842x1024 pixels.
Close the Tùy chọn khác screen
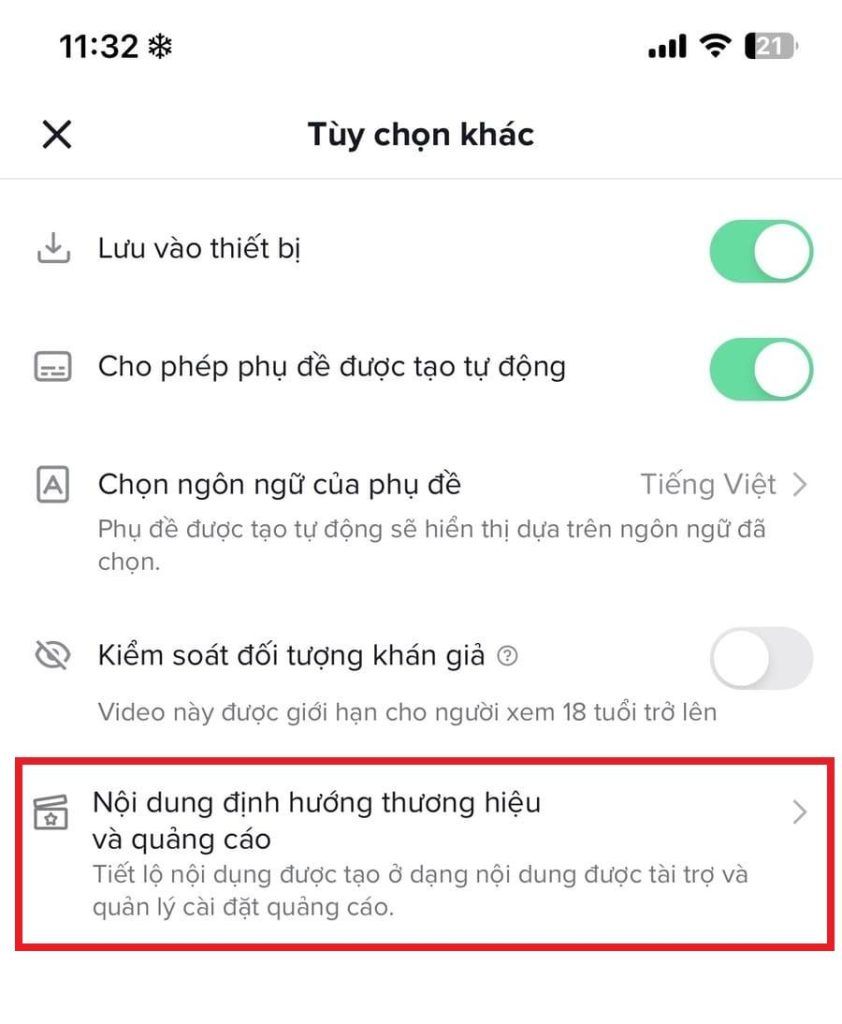pyautogui.click(x=57, y=134)
